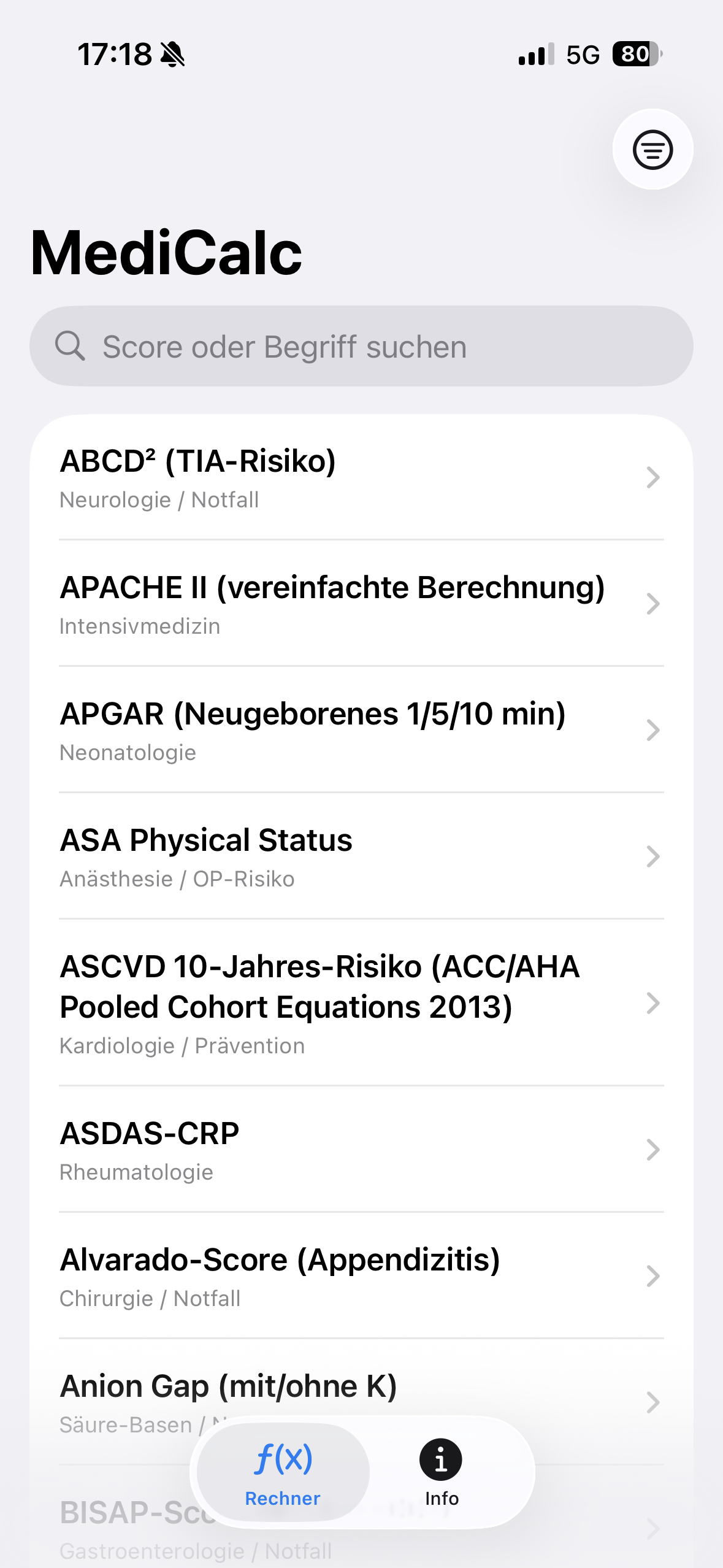Tap the battery indicator showing 80
Image resolution: width=723 pixels, height=1568 pixels.
(636, 55)
